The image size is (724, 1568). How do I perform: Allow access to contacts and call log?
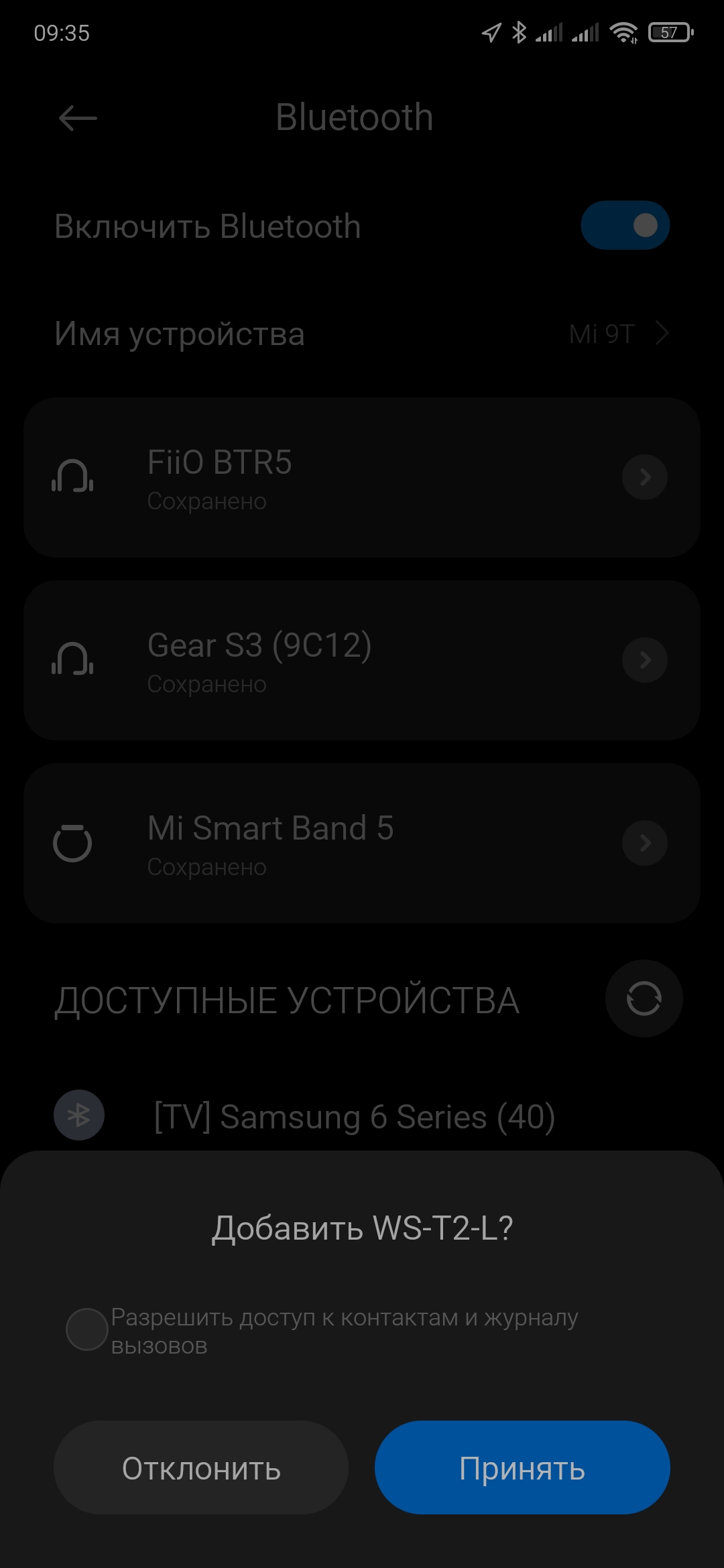tap(87, 1329)
